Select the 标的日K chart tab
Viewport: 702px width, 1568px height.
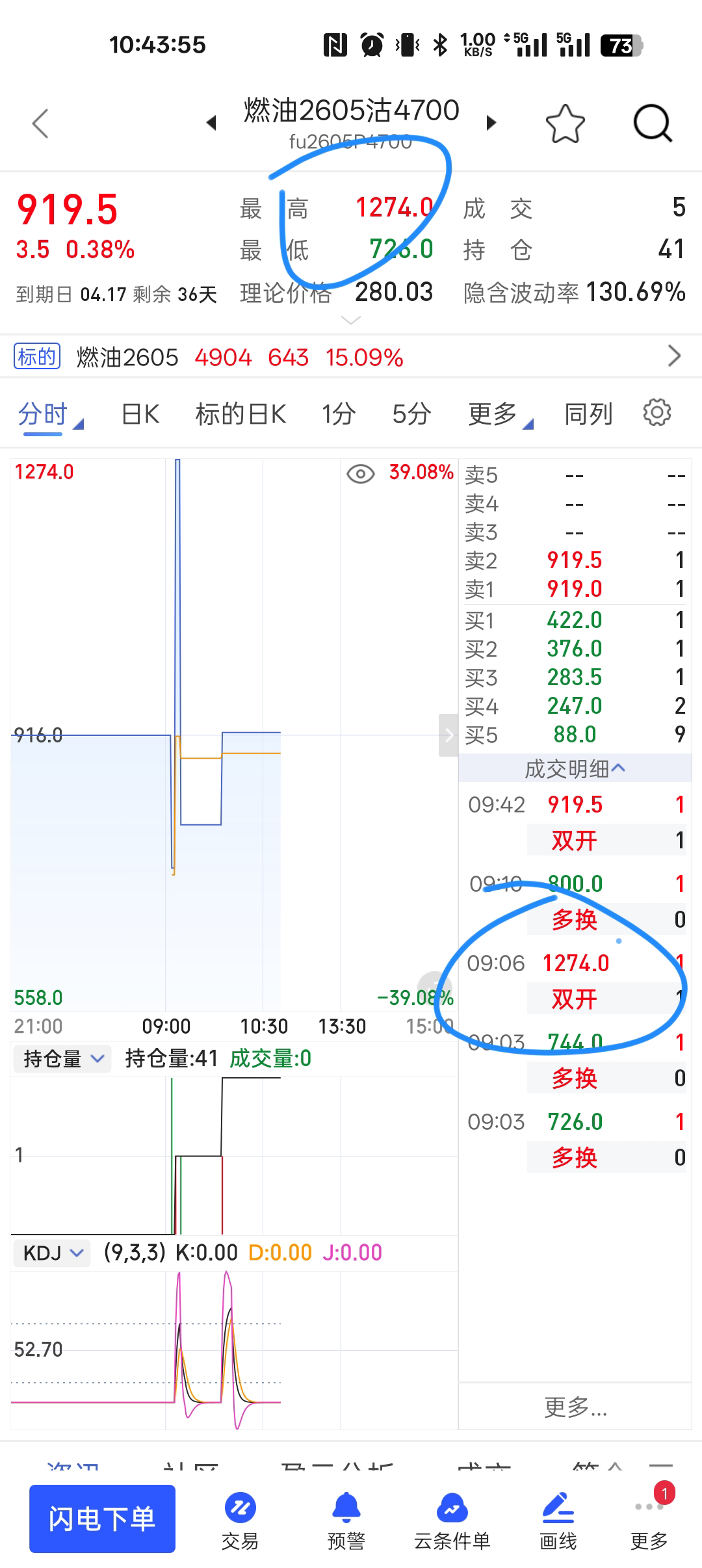click(240, 414)
